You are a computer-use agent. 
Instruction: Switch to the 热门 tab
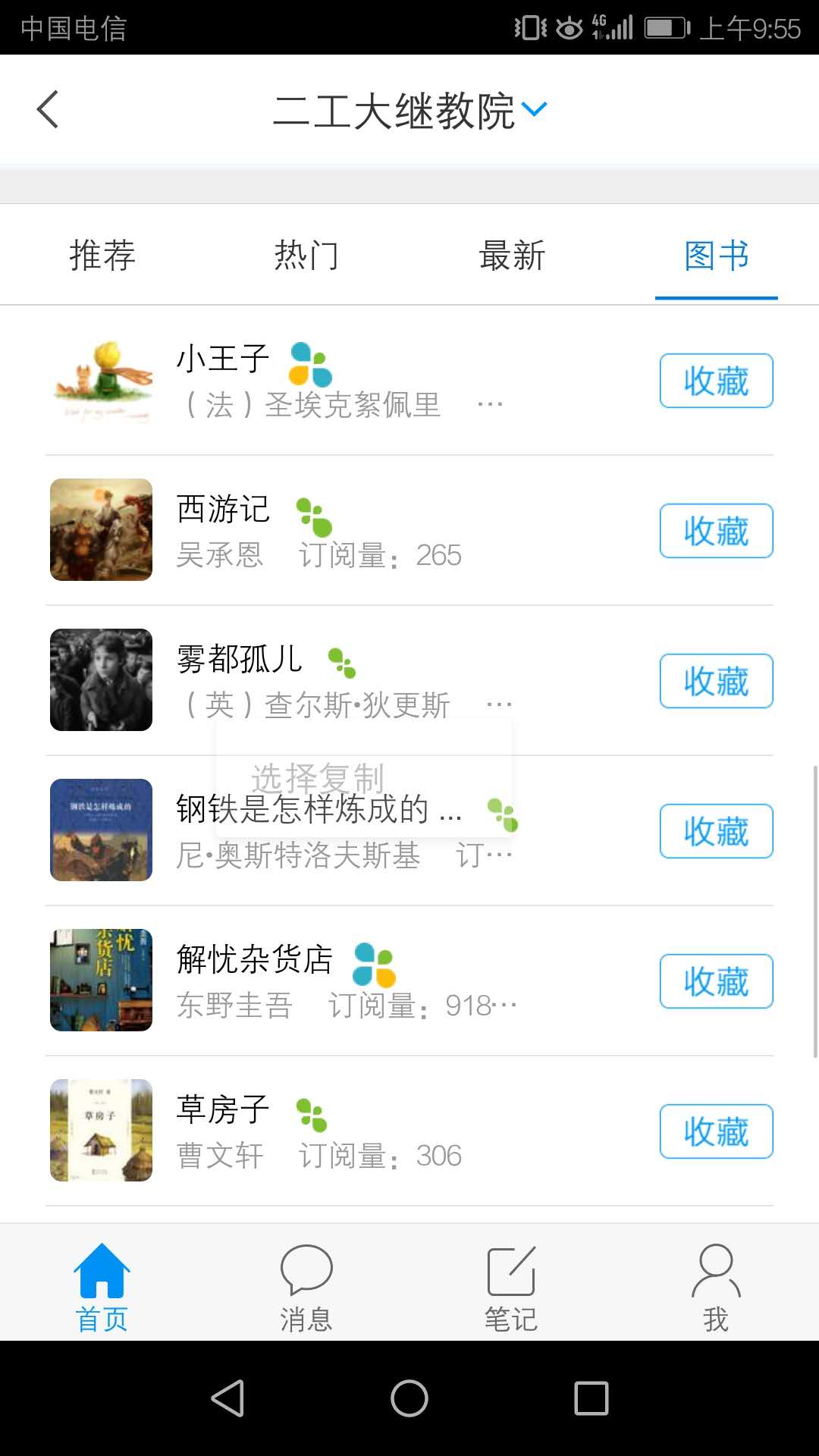click(x=306, y=256)
